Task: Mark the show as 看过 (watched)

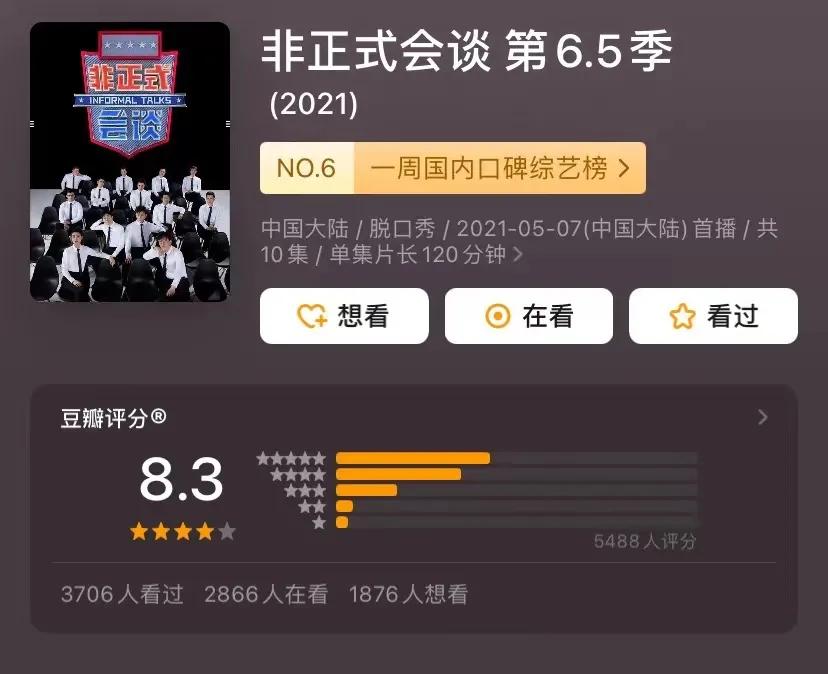Action: pyautogui.click(x=713, y=316)
